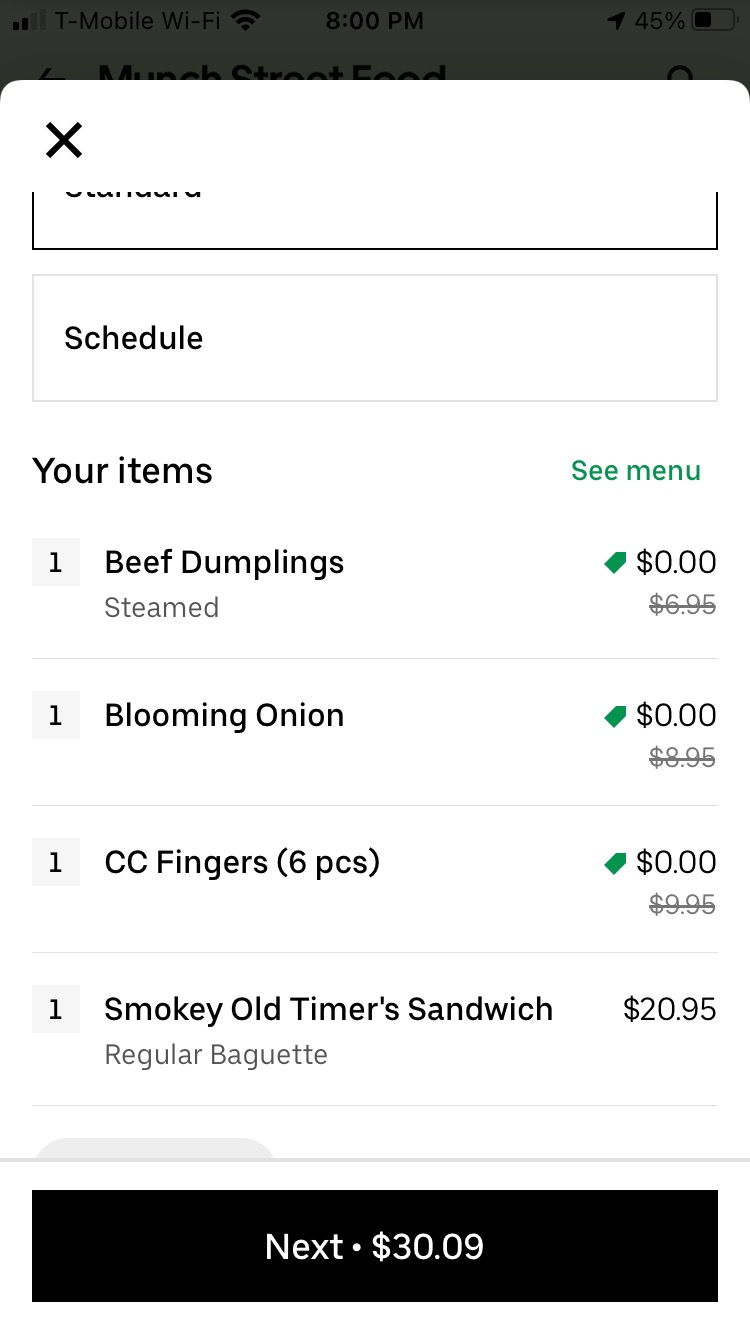The image size is (750, 1334).
Task: Close the checkout sheet
Action: click(x=64, y=140)
